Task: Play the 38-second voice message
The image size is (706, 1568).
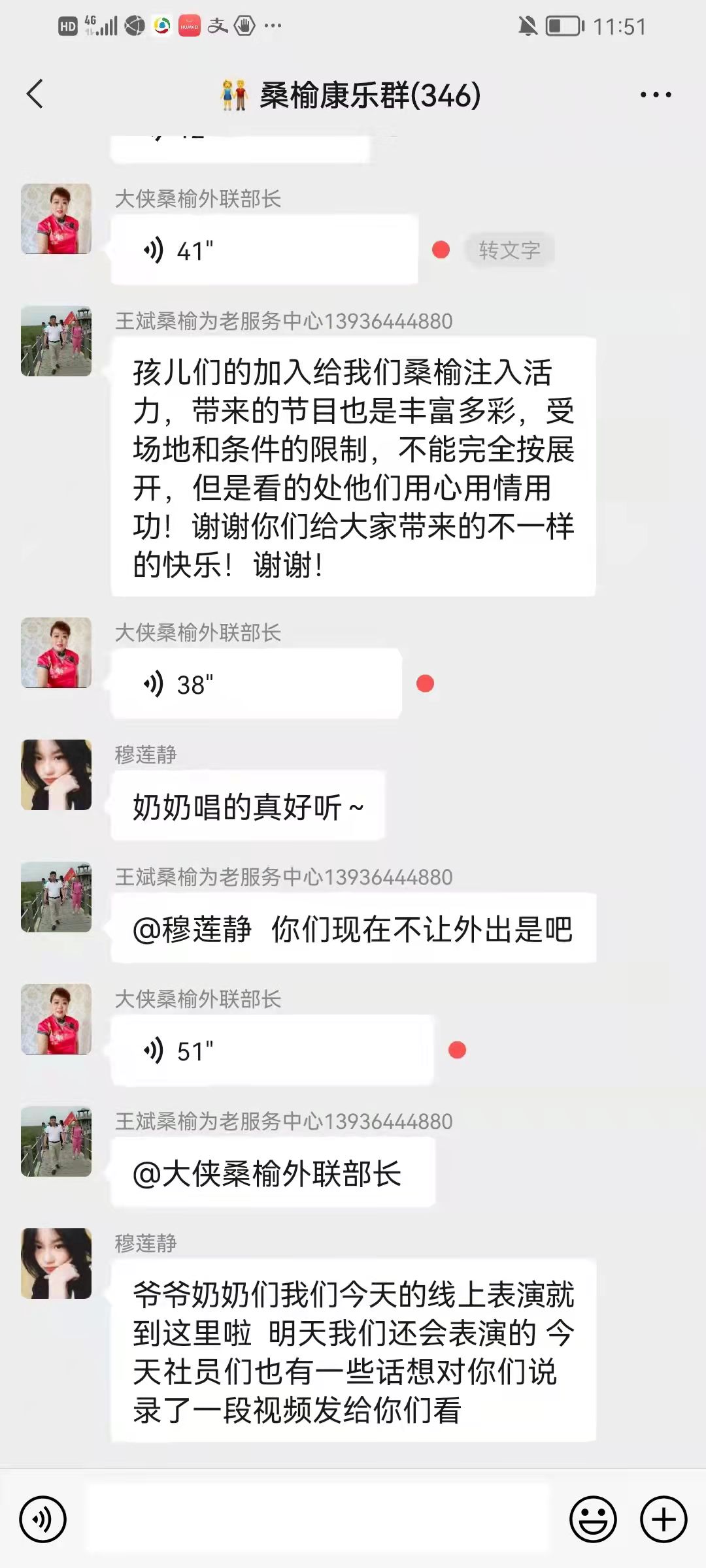Action: [x=256, y=684]
